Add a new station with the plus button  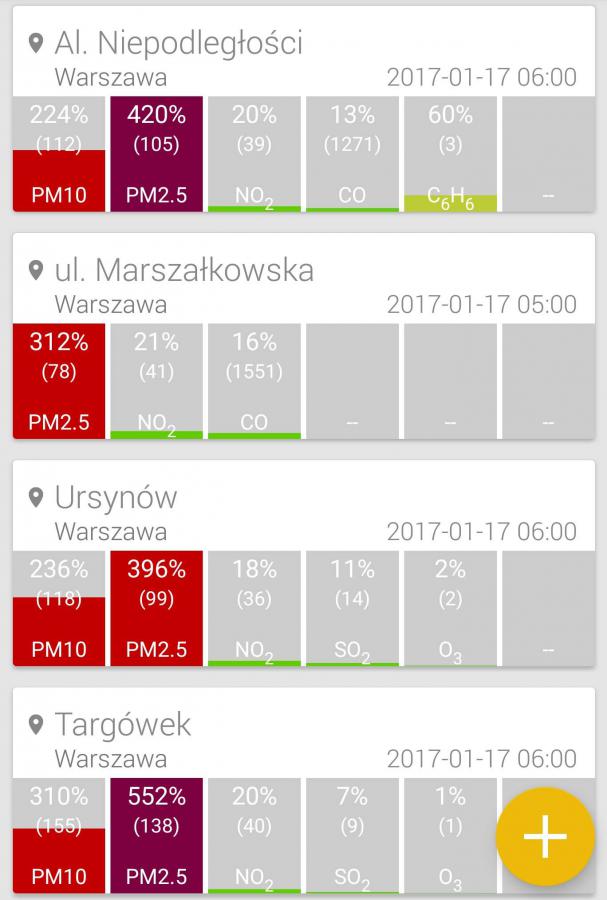(545, 836)
